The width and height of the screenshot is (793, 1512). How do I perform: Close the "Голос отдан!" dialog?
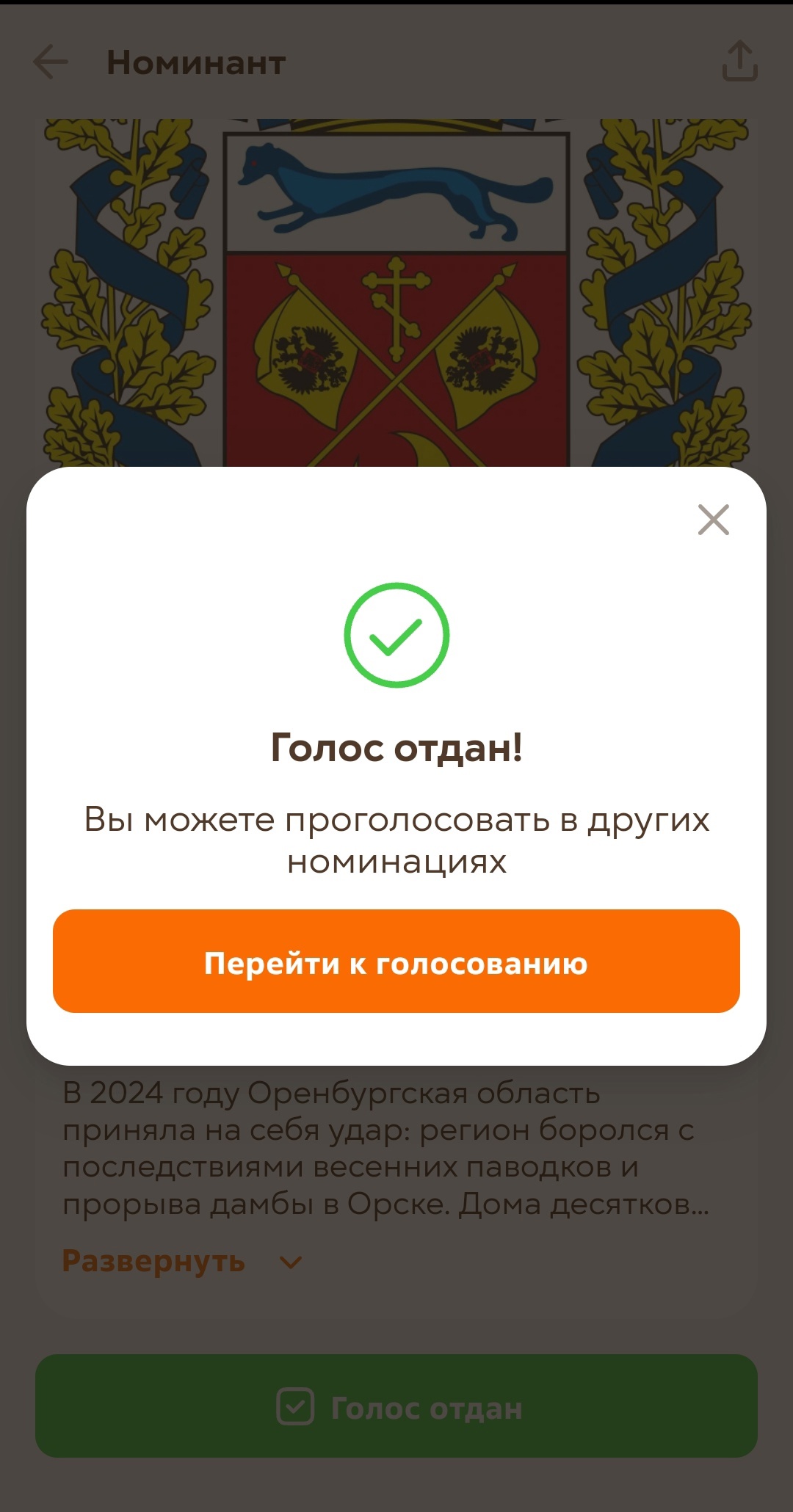(713, 520)
